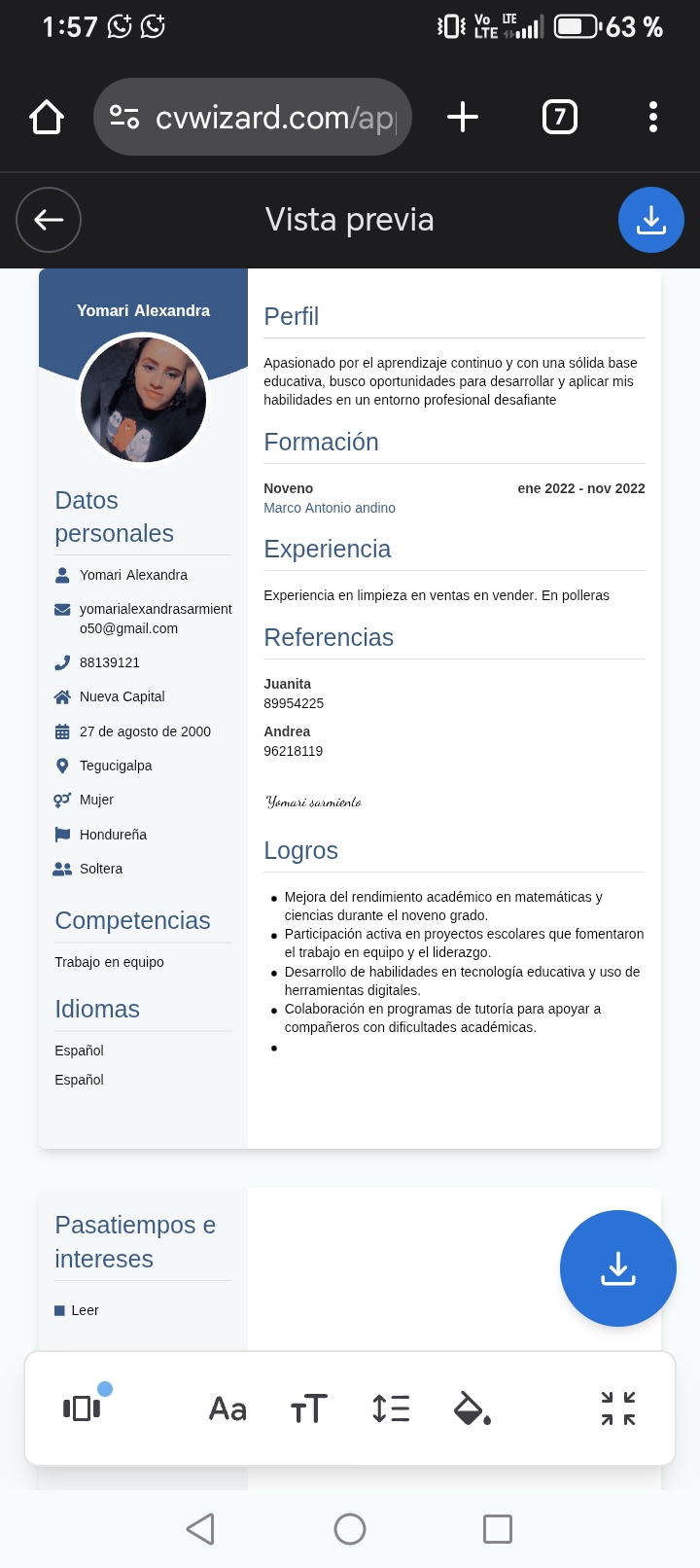Open the browser home page

(47, 118)
